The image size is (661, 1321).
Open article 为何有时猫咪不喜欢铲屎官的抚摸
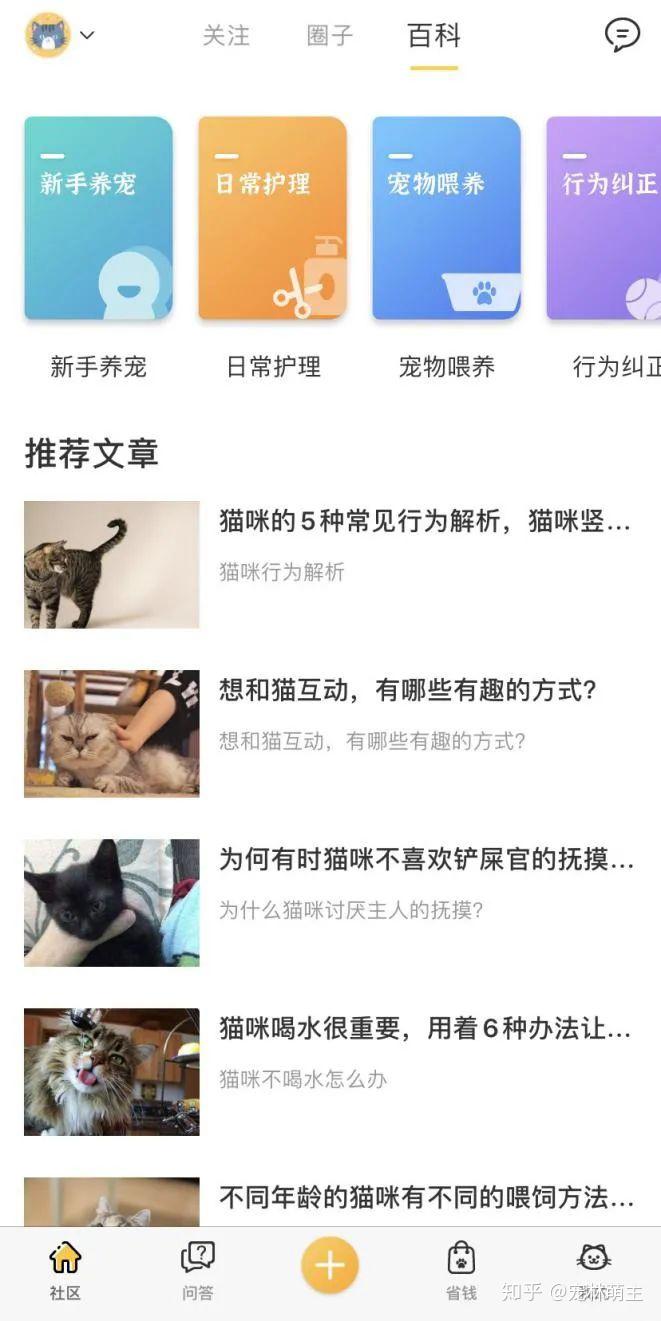point(426,859)
